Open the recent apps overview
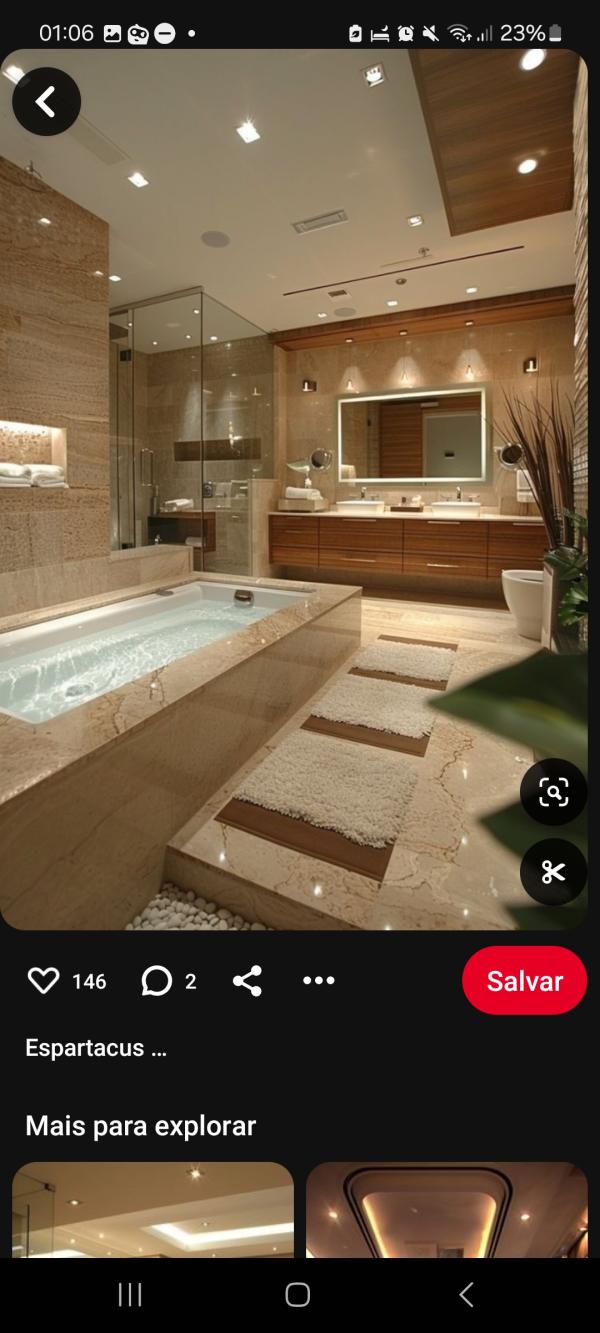The image size is (600, 1333). (130, 1295)
